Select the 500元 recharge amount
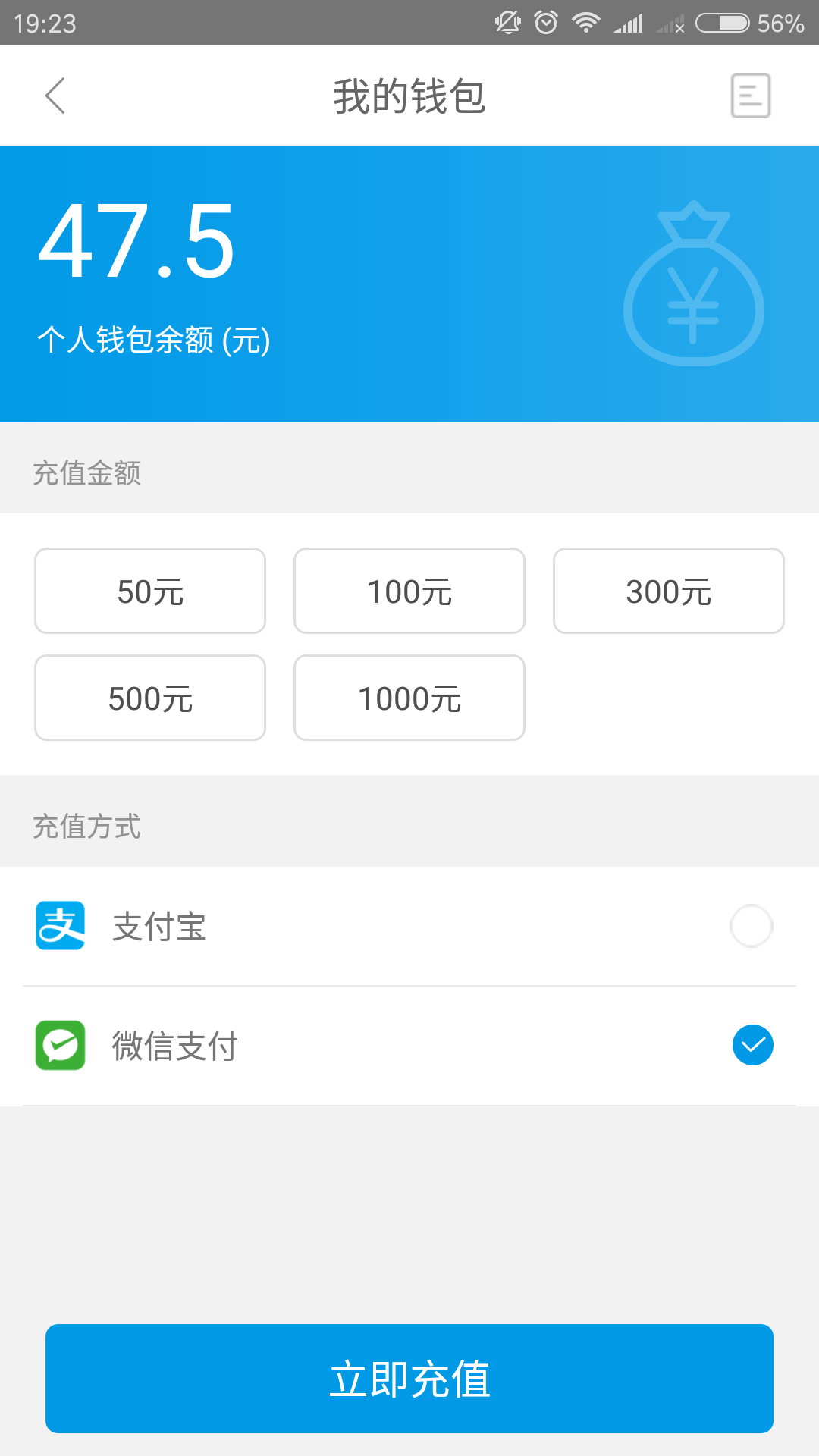Viewport: 819px width, 1456px height. pyautogui.click(x=150, y=698)
